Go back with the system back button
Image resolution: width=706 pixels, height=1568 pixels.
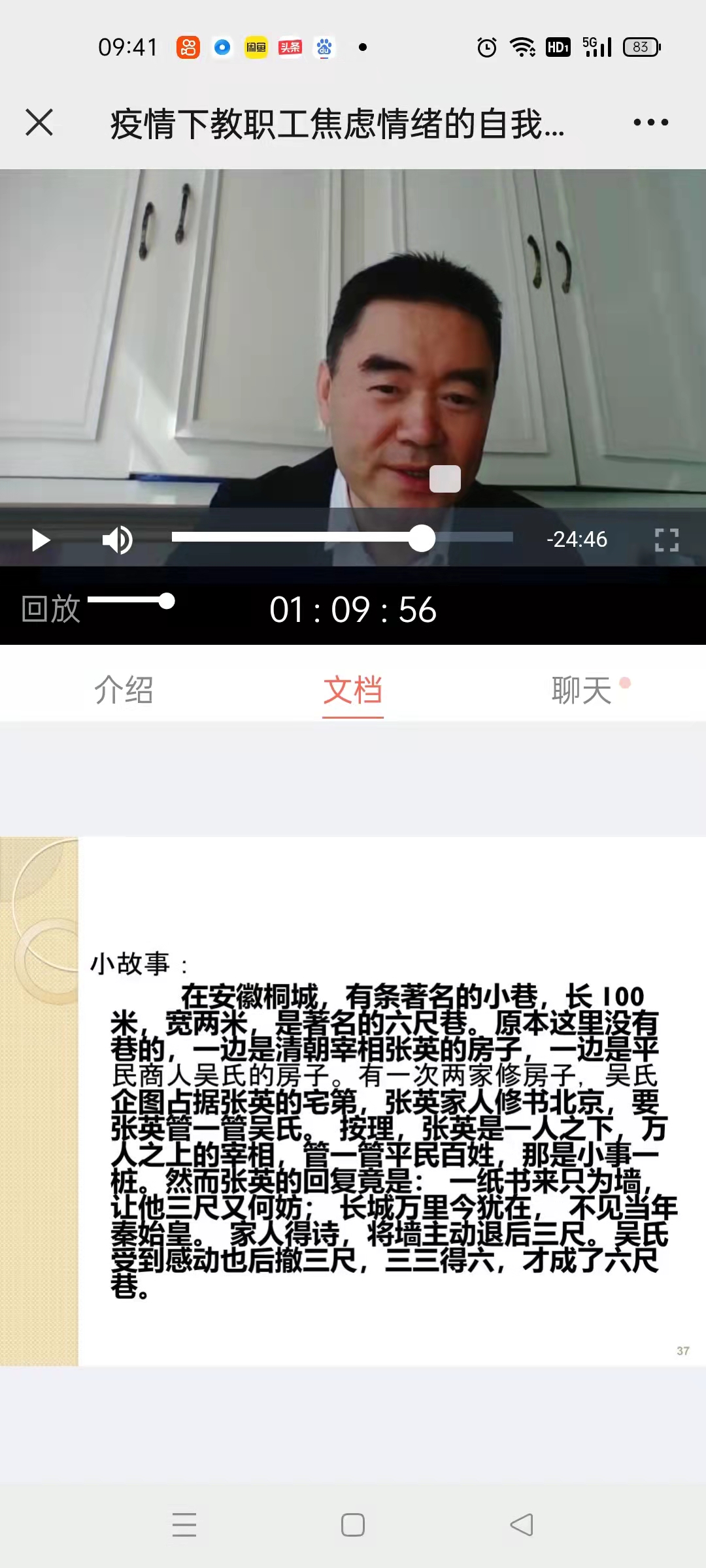click(x=522, y=1525)
